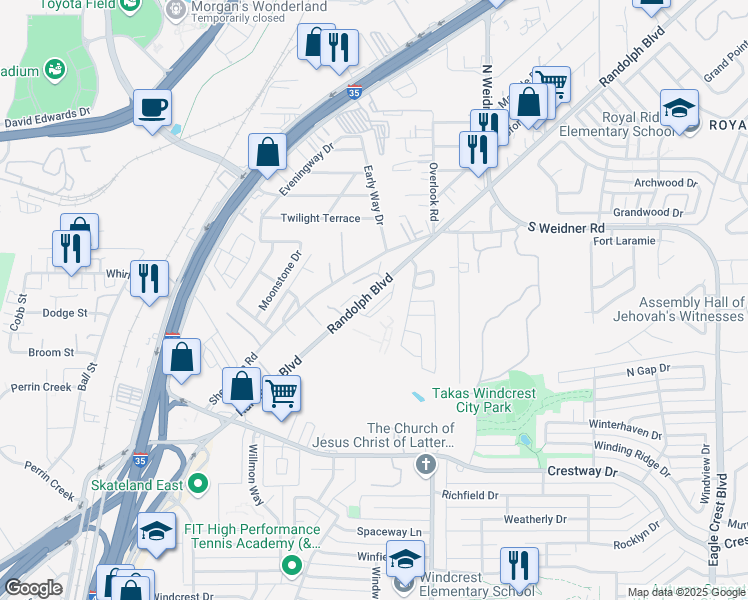The width and height of the screenshot is (748, 600).
Task: Select the restaurant marker beside Dodge St
Action: tap(149, 283)
